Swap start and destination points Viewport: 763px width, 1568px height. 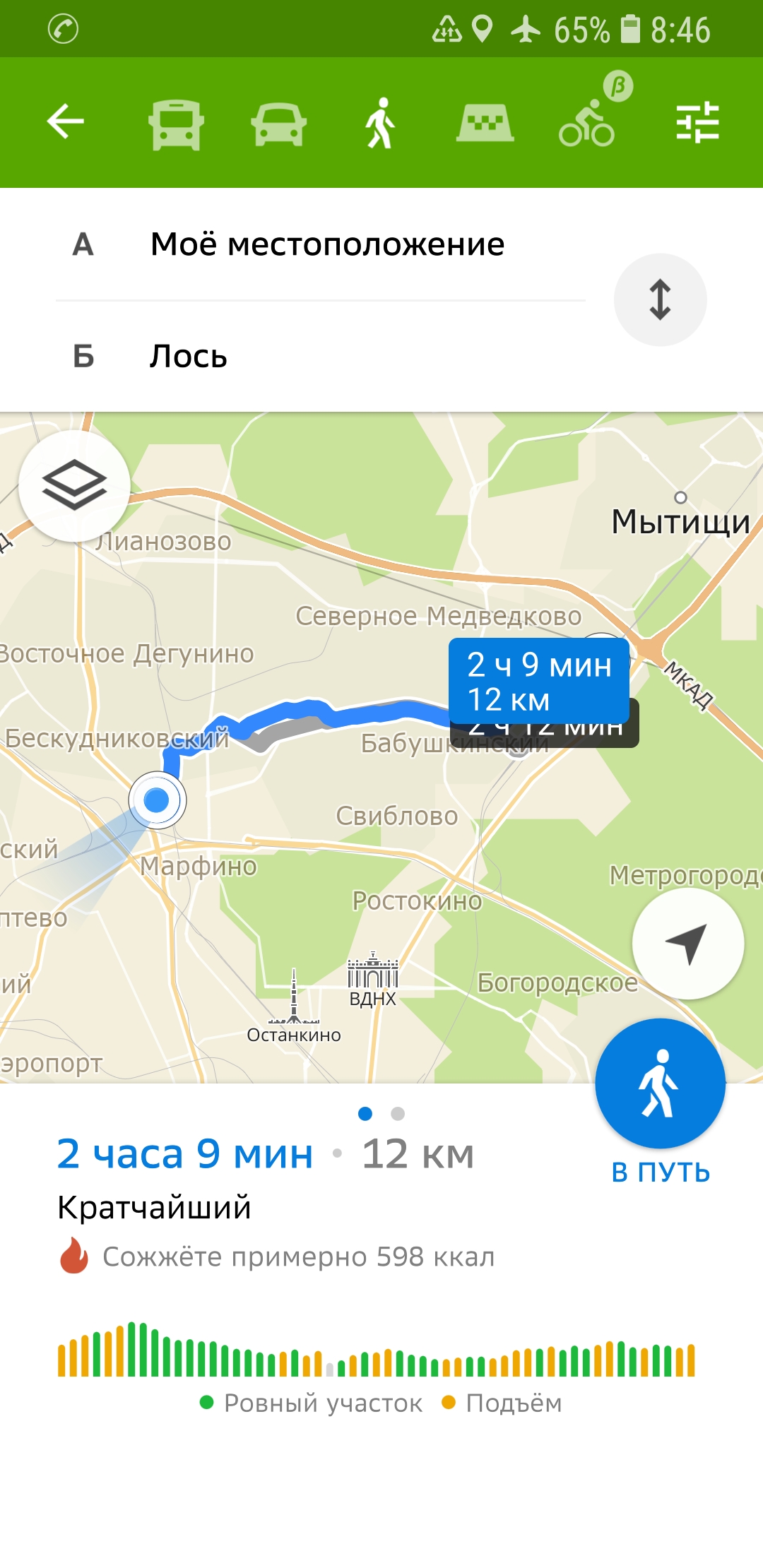(x=660, y=299)
